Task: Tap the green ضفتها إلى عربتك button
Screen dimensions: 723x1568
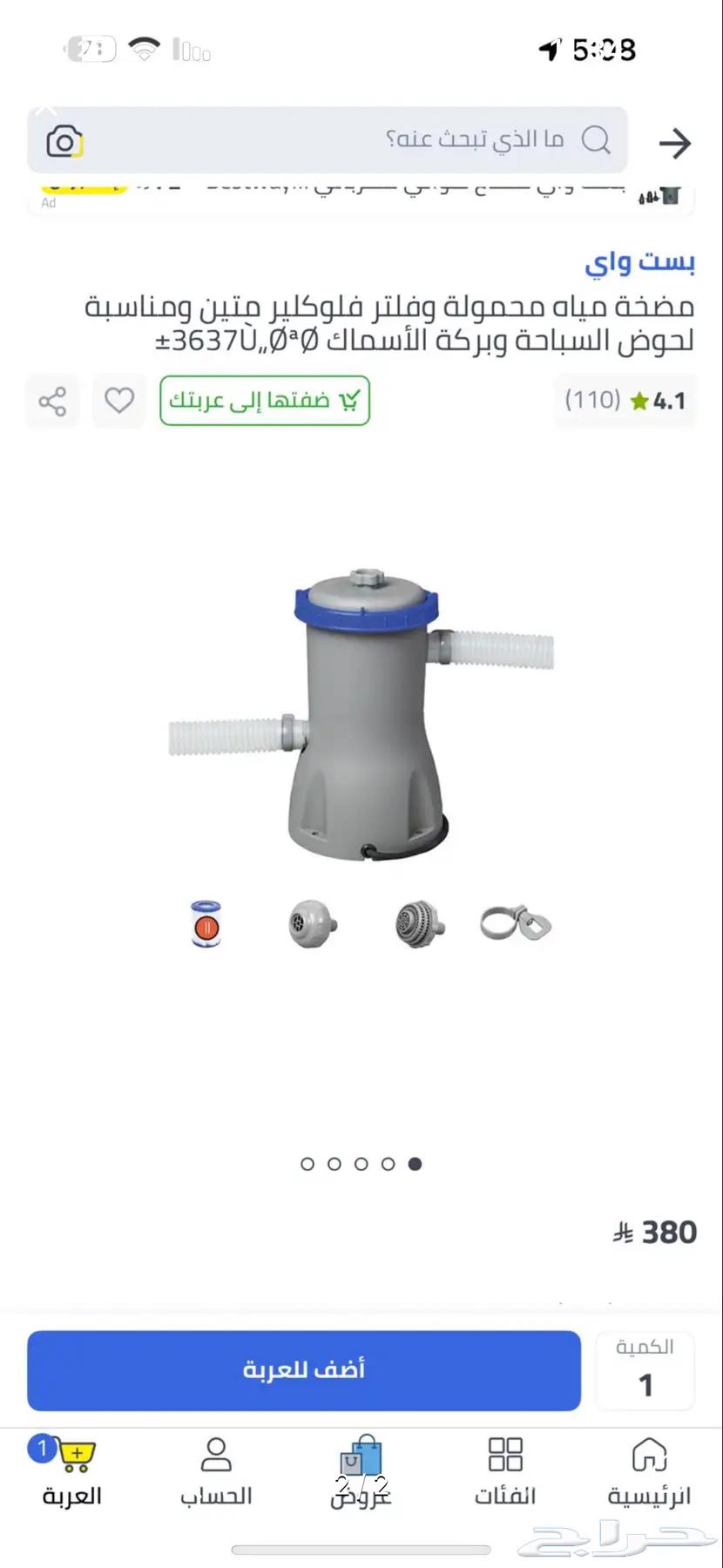Action: click(264, 401)
